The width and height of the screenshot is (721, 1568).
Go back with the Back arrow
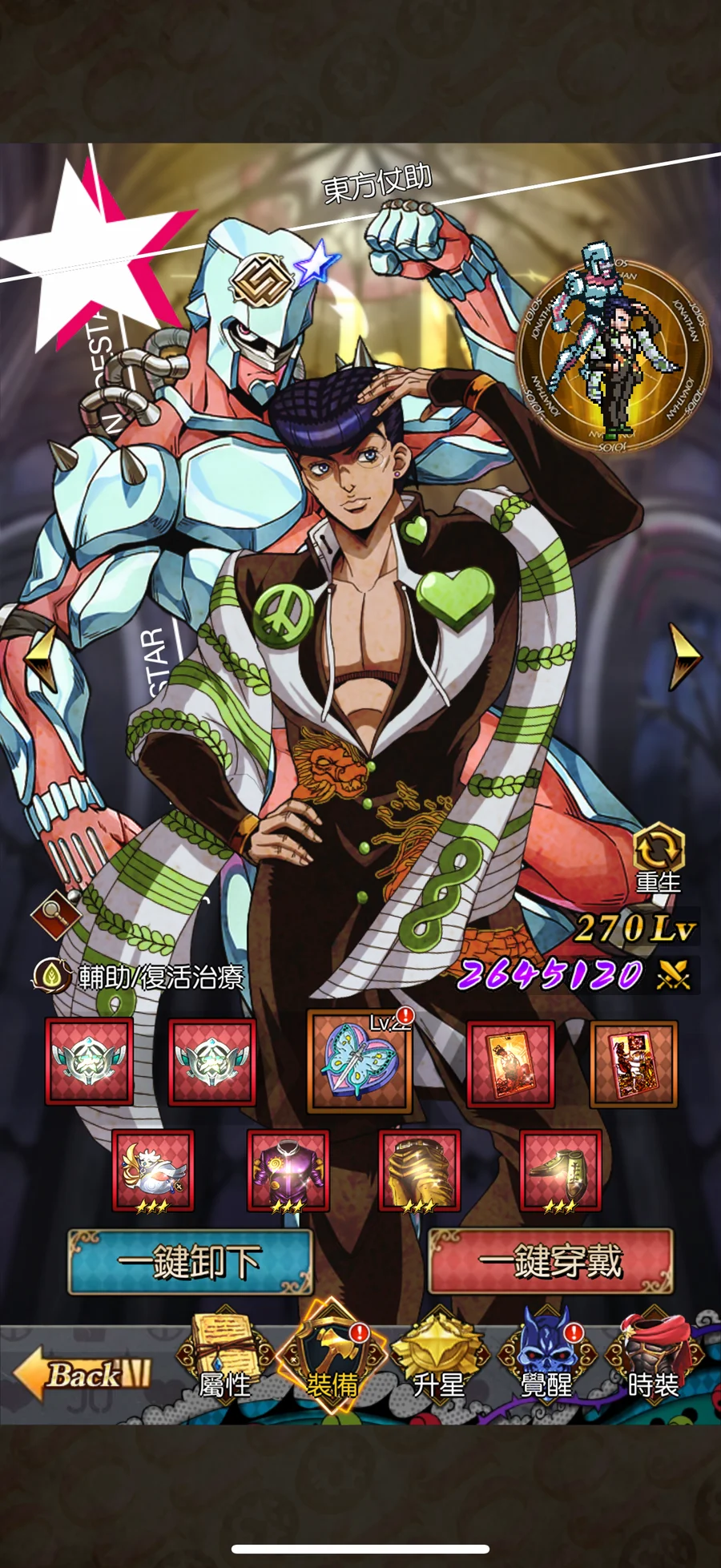(82, 1375)
